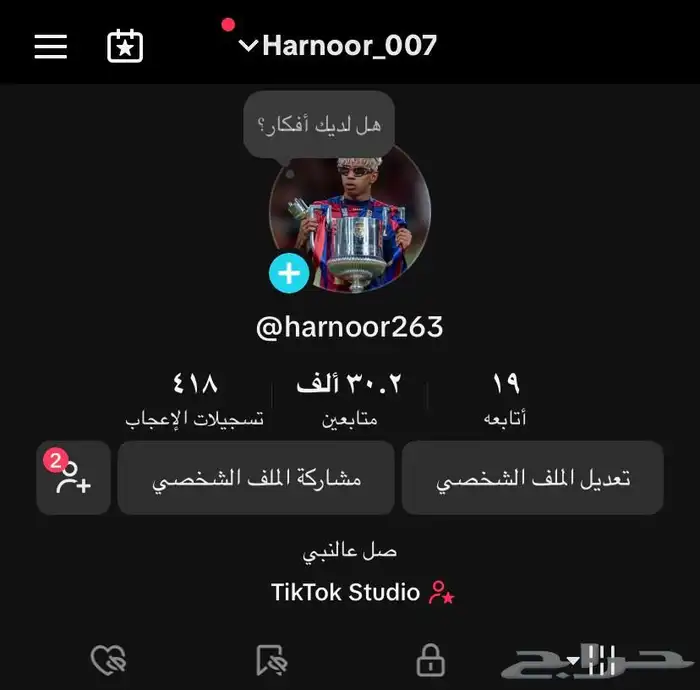700x690 pixels.
Task: View the ١٩ following list
Action: pyautogui.click(x=505, y=398)
